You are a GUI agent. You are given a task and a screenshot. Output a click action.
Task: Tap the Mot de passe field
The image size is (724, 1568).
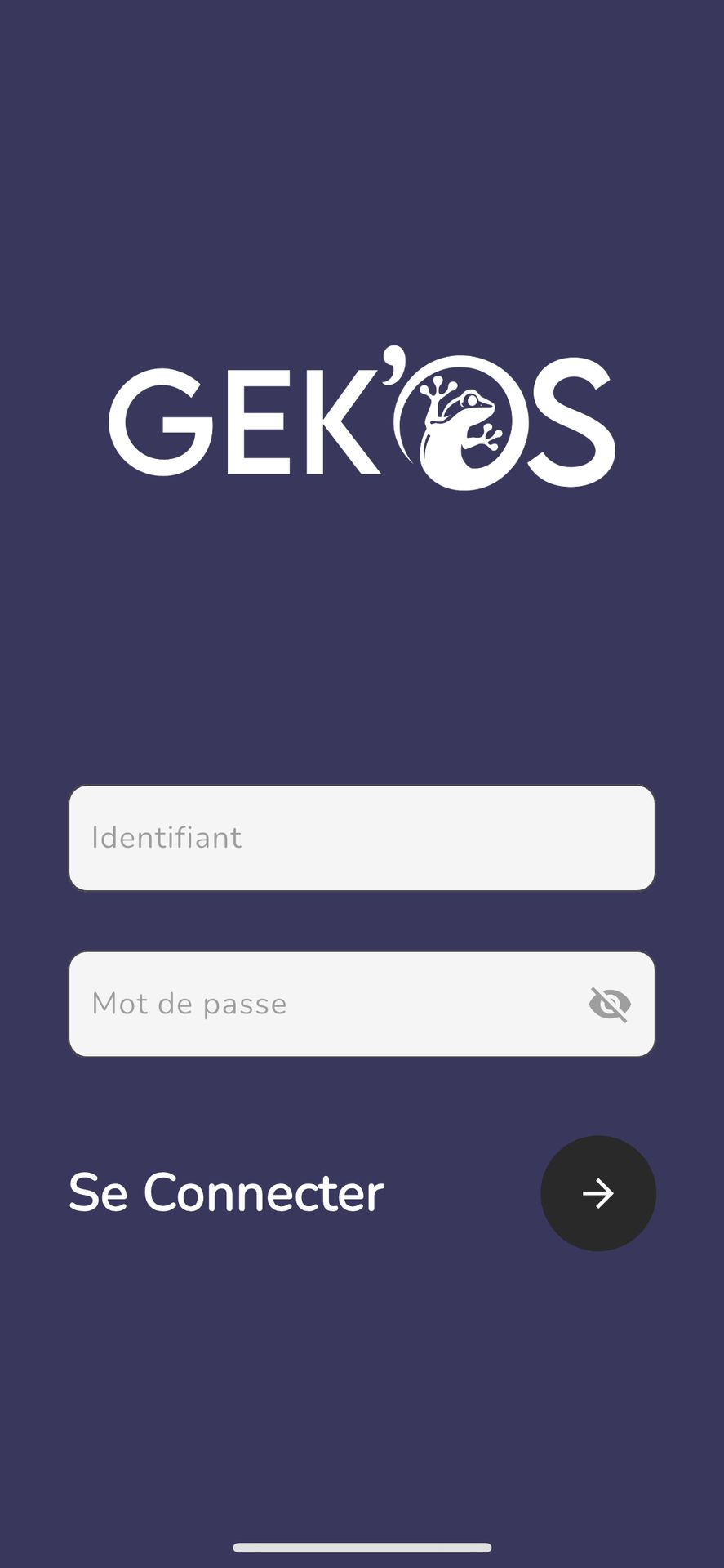click(326, 1004)
